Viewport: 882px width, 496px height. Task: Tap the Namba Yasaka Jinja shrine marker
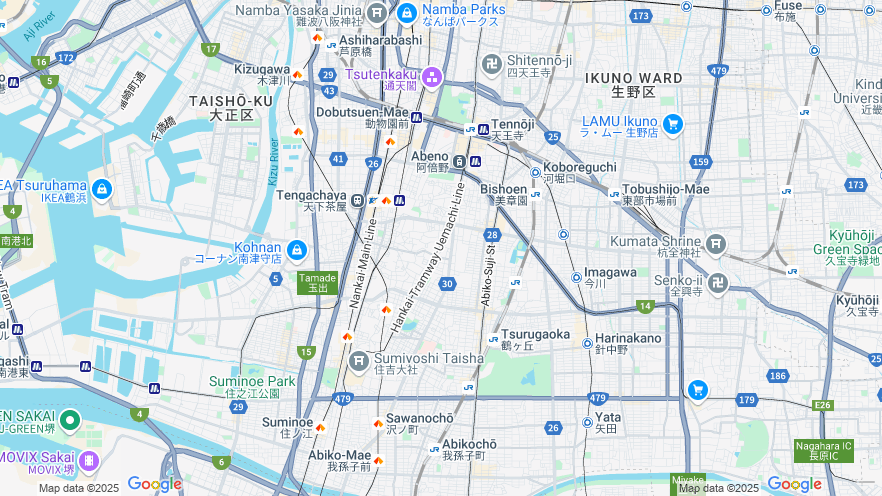376,13
